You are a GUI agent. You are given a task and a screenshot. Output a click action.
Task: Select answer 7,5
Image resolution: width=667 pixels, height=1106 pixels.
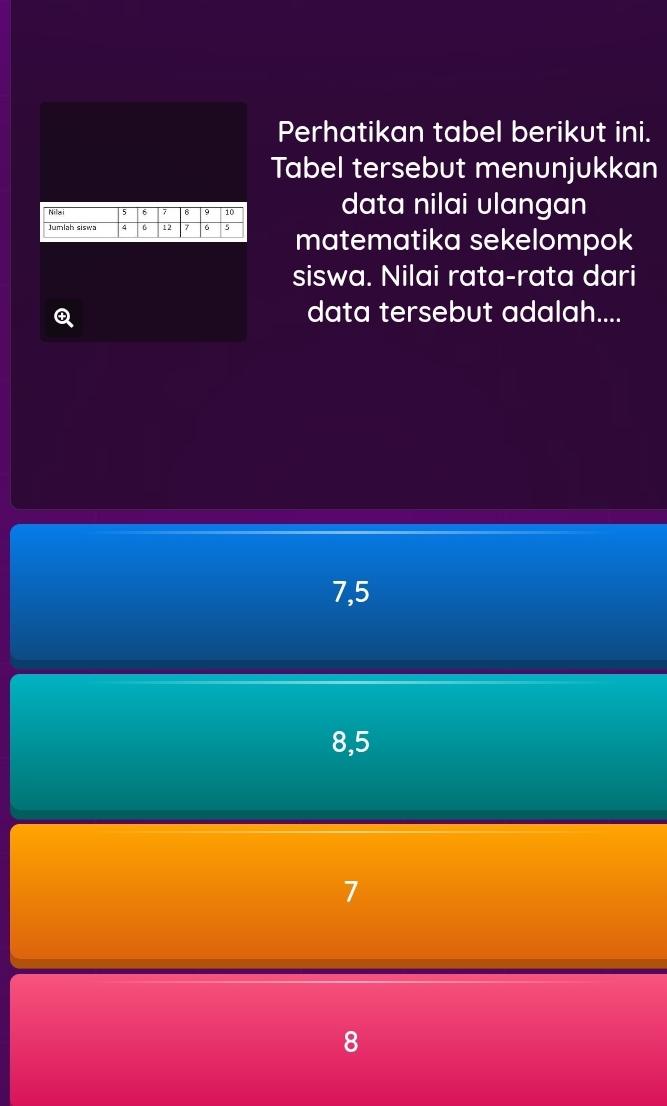pyautogui.click(x=338, y=596)
